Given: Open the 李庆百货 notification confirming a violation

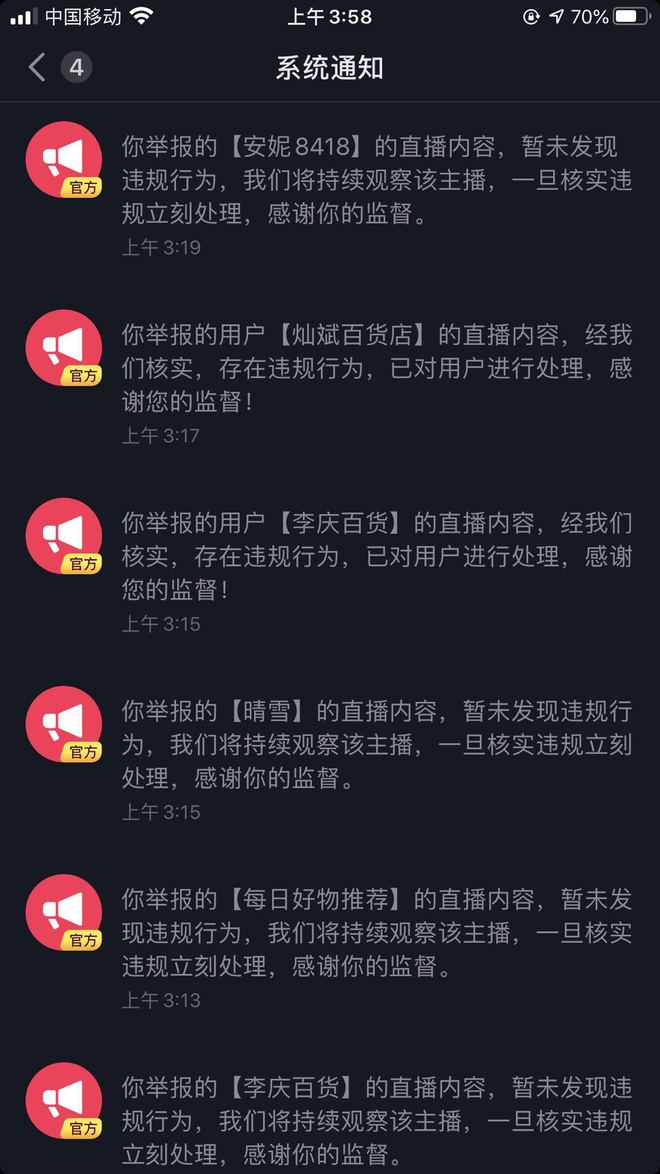Looking at the screenshot, I should tap(376, 556).
